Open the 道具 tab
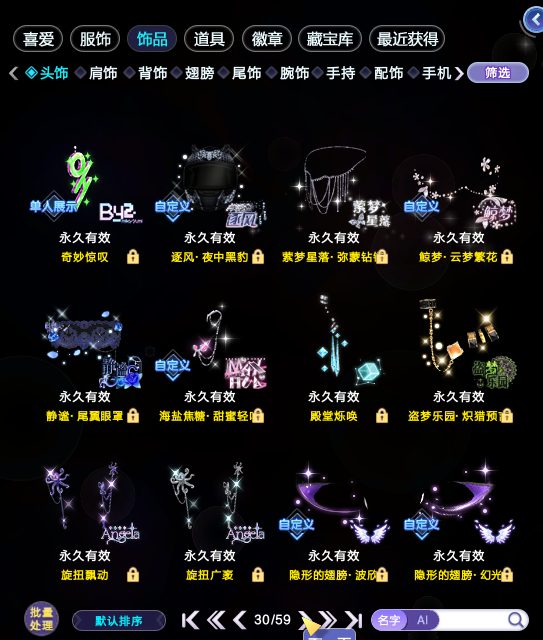 tap(209, 39)
